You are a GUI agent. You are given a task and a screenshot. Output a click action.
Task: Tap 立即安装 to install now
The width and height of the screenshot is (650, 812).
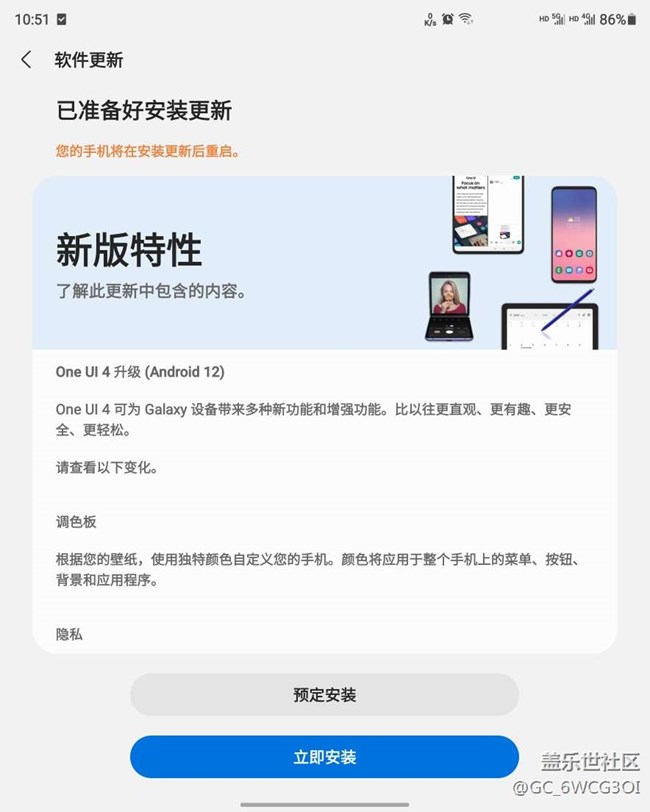pyautogui.click(x=324, y=757)
